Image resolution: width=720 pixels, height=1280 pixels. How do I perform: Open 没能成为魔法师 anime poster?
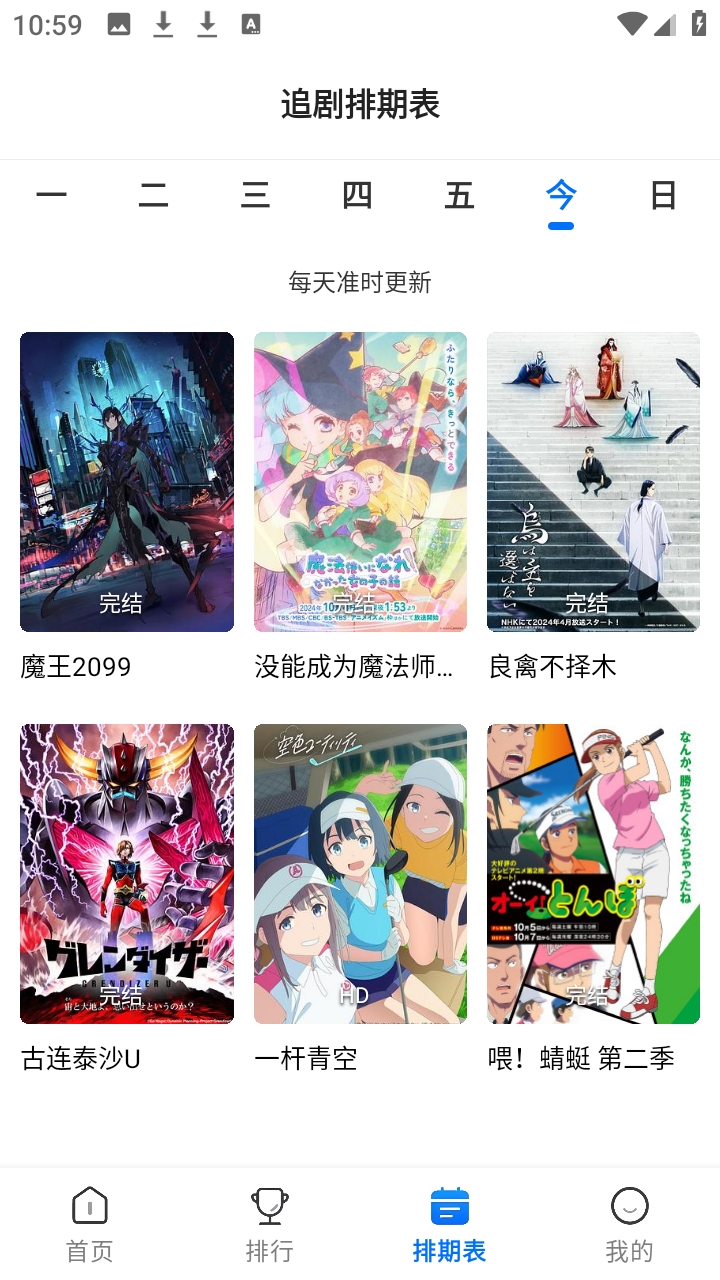360,482
